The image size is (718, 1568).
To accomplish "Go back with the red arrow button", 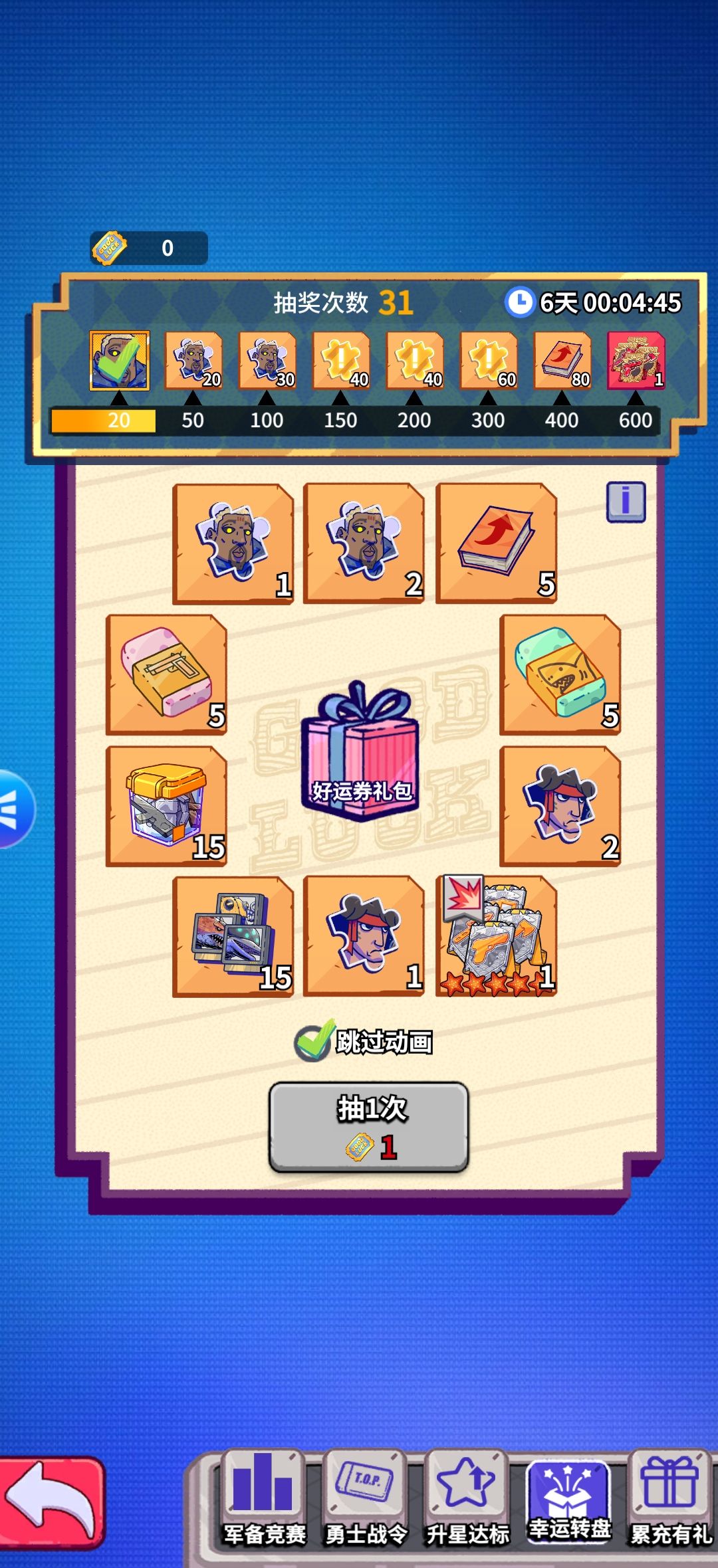I will tap(52, 1503).
